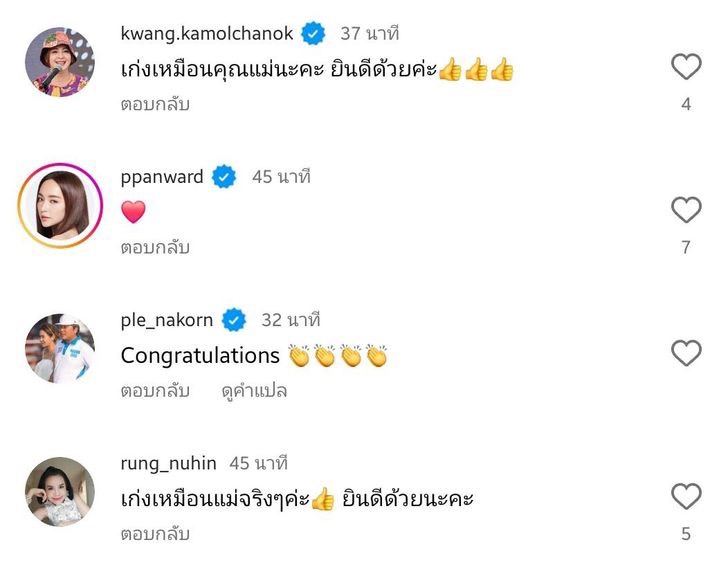Open rung_nuhin's profile picture

point(60,492)
